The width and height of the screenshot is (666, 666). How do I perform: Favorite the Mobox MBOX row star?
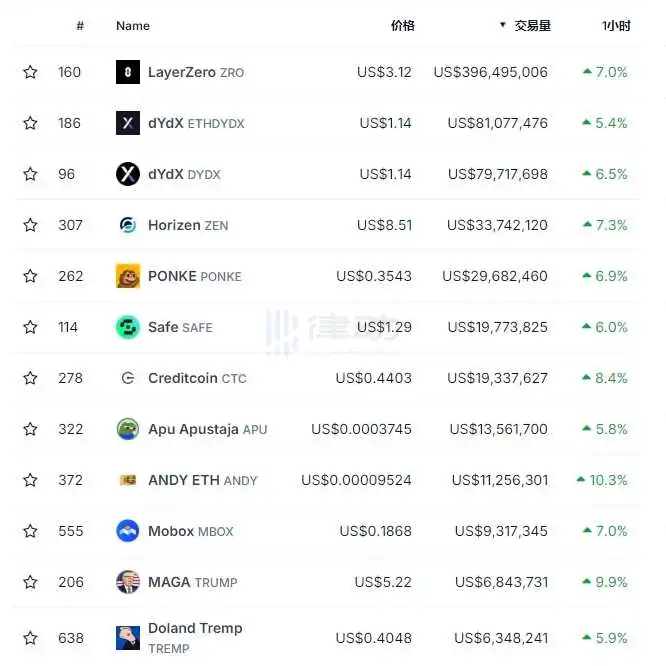click(30, 531)
